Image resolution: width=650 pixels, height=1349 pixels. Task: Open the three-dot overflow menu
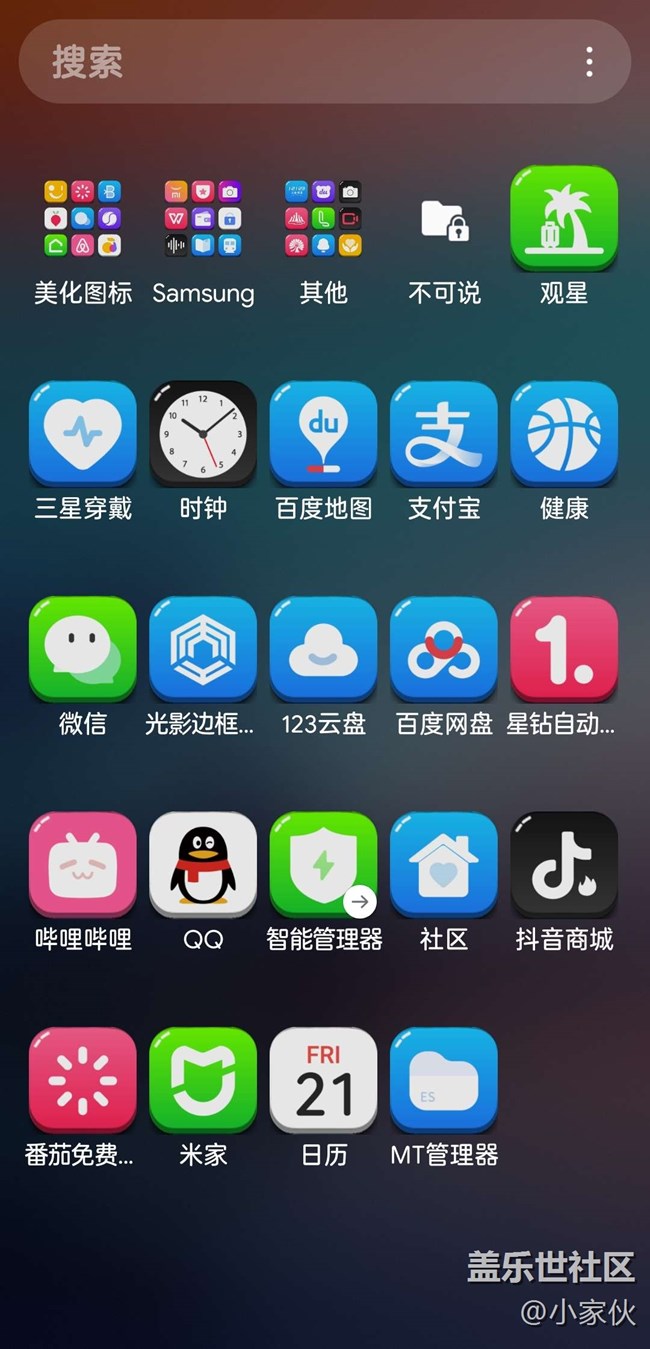tap(589, 62)
